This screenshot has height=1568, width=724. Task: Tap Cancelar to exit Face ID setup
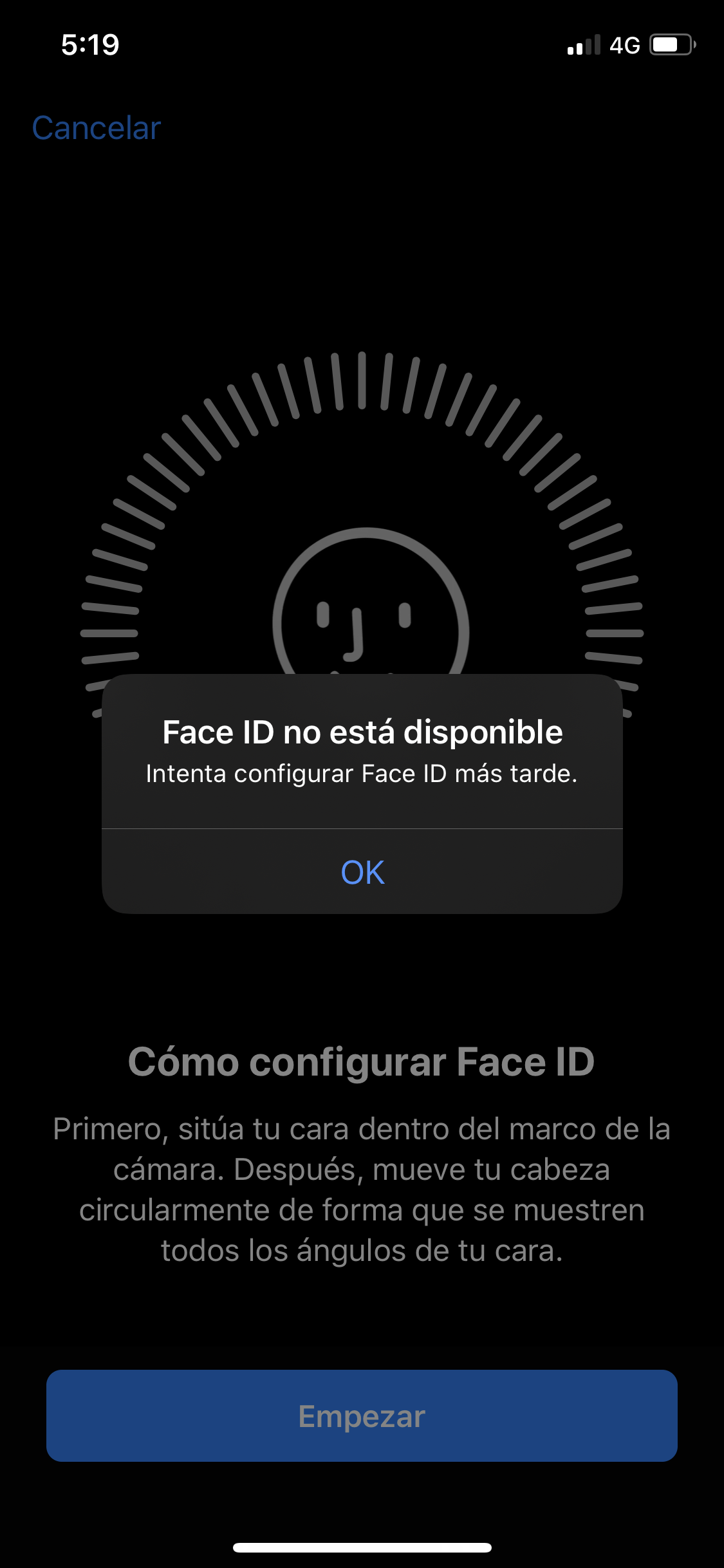pos(97,128)
